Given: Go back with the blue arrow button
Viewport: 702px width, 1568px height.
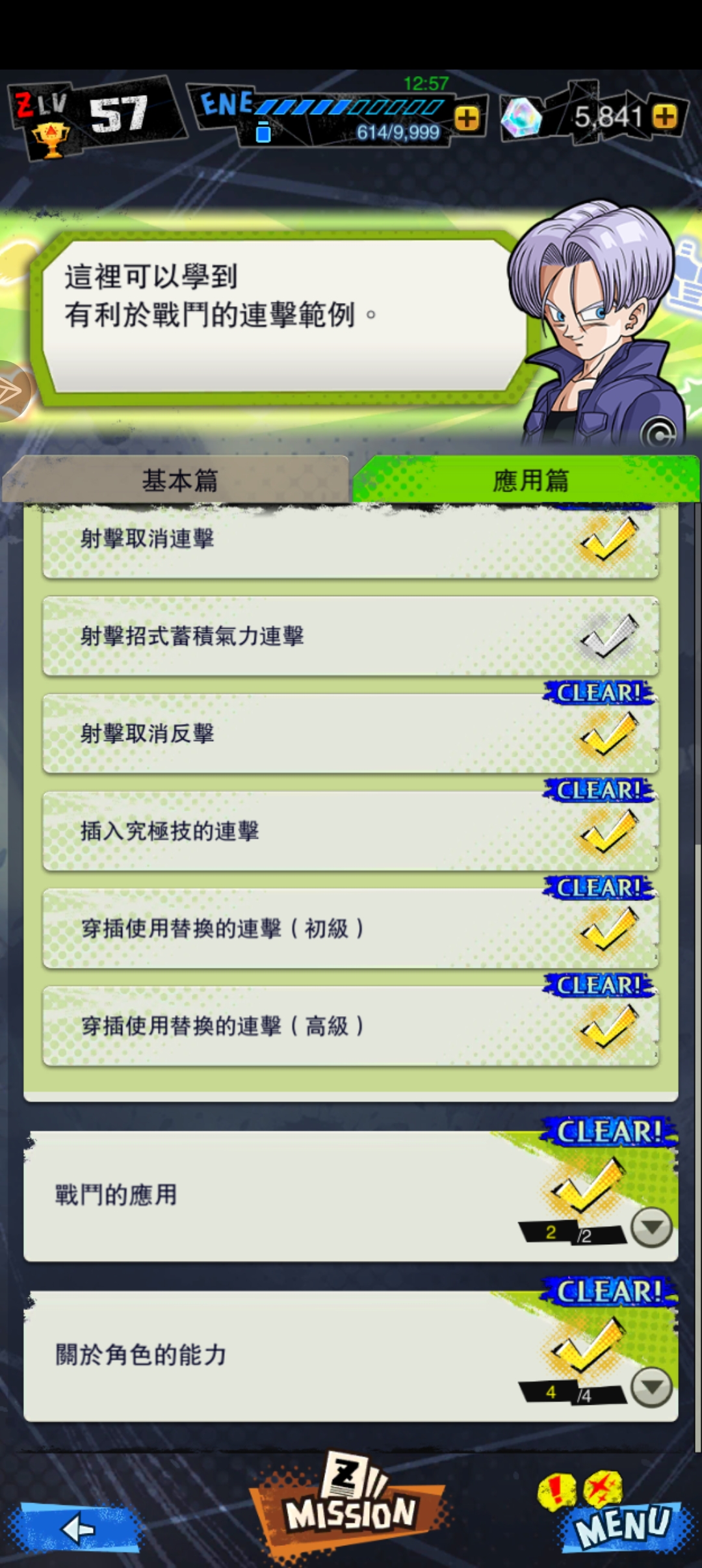Looking at the screenshot, I should [x=78, y=1529].
